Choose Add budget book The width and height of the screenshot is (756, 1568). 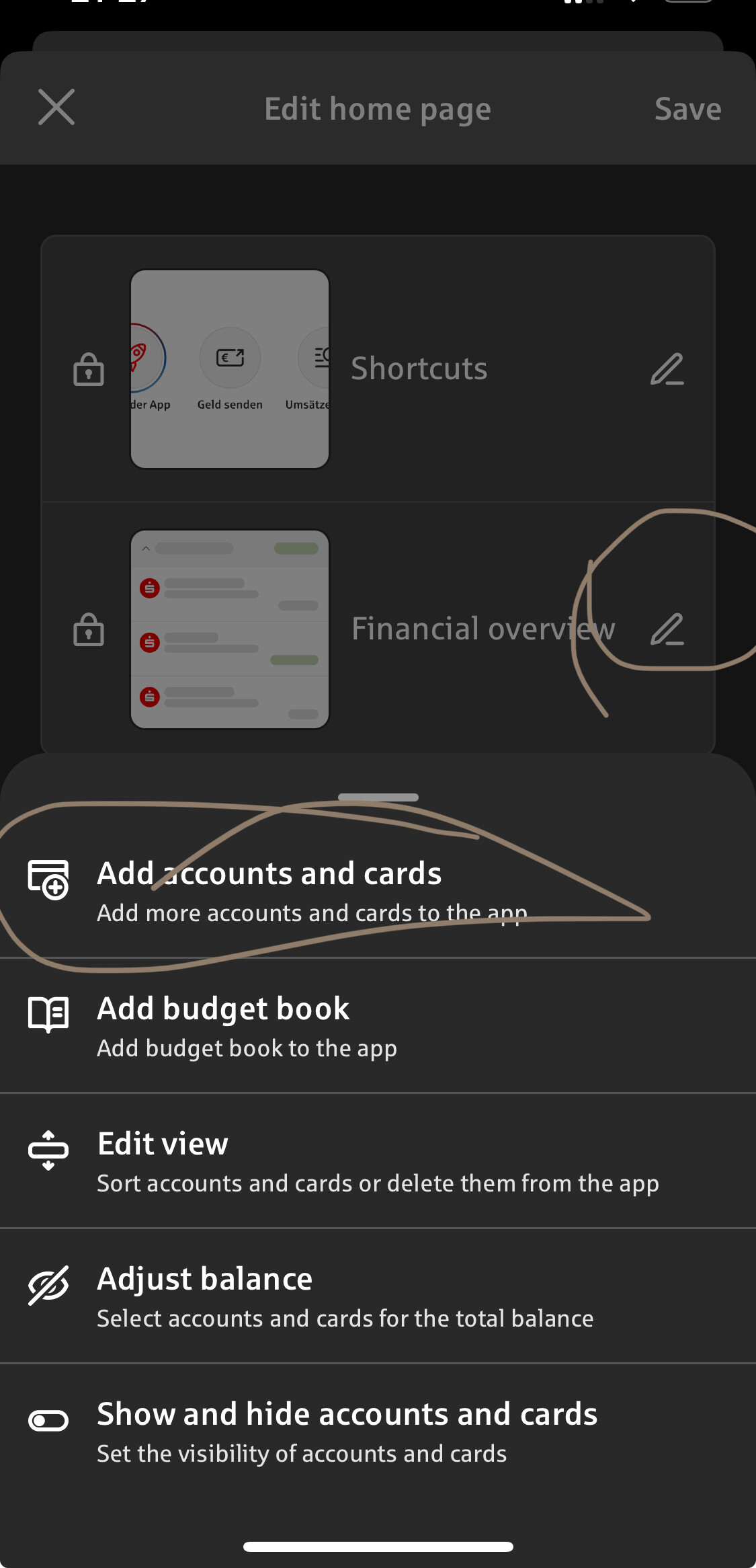tap(378, 1026)
